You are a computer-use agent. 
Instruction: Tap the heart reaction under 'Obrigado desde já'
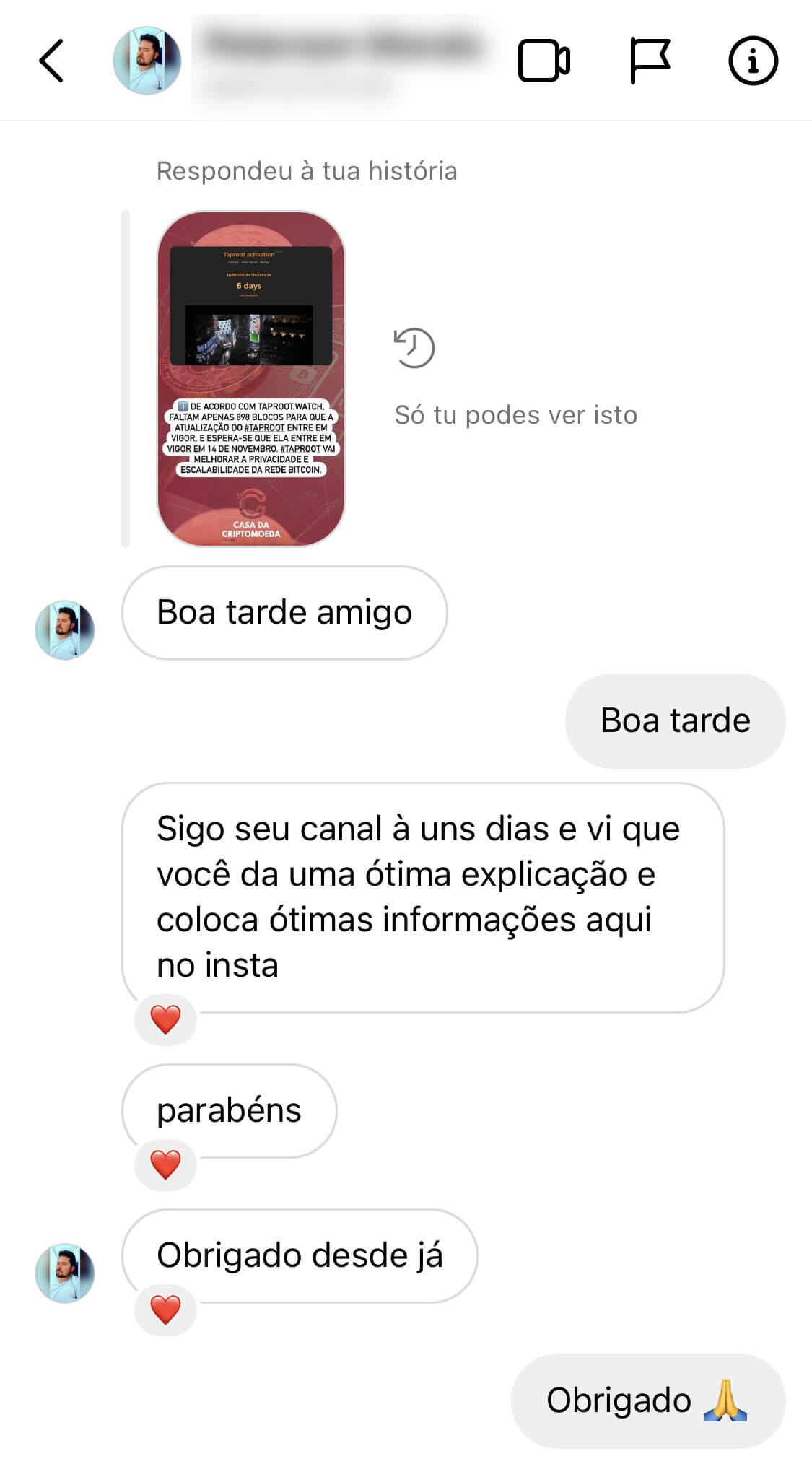165,1310
